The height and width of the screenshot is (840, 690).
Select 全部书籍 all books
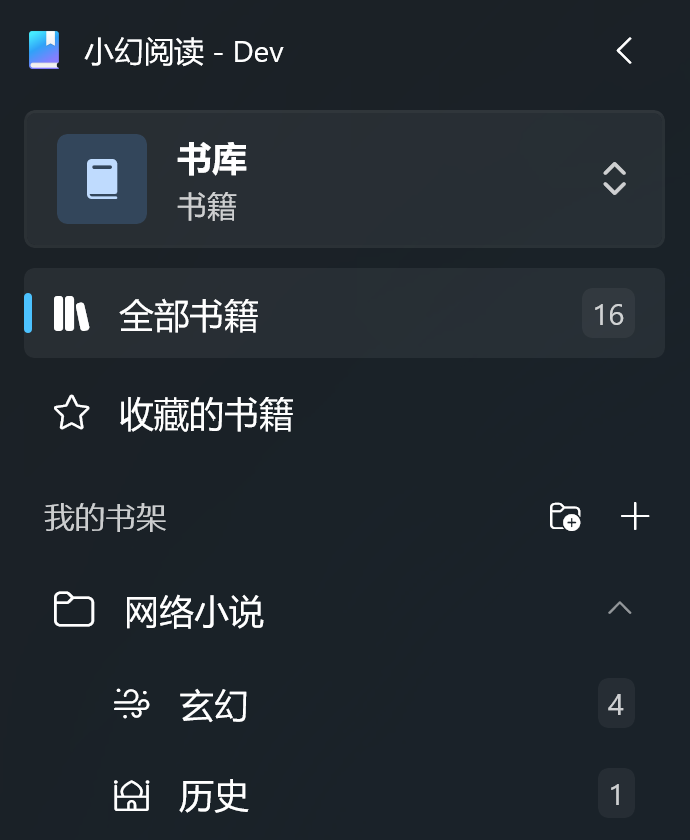click(188, 316)
